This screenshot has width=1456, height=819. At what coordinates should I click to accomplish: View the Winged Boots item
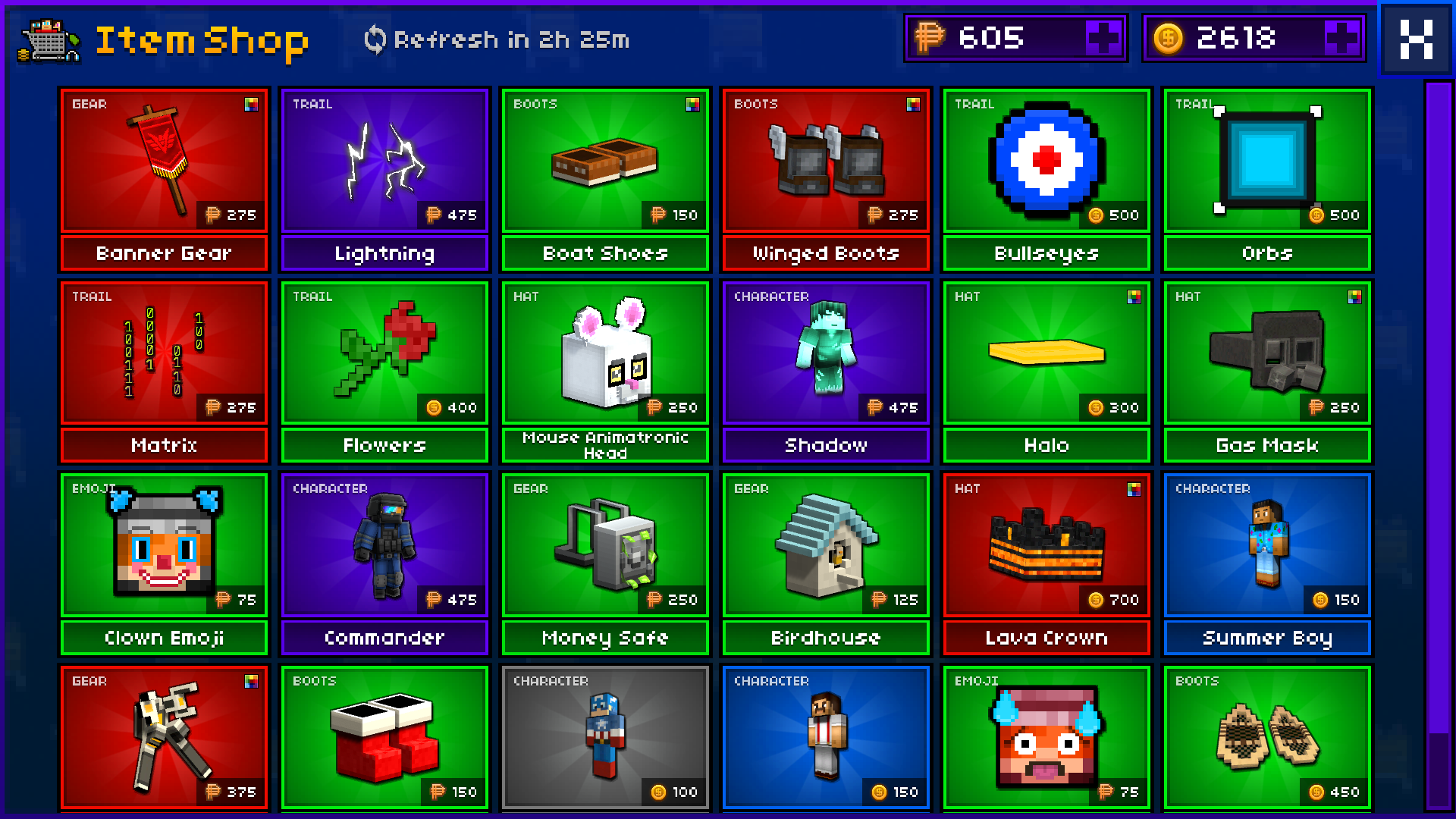pyautogui.click(x=826, y=180)
